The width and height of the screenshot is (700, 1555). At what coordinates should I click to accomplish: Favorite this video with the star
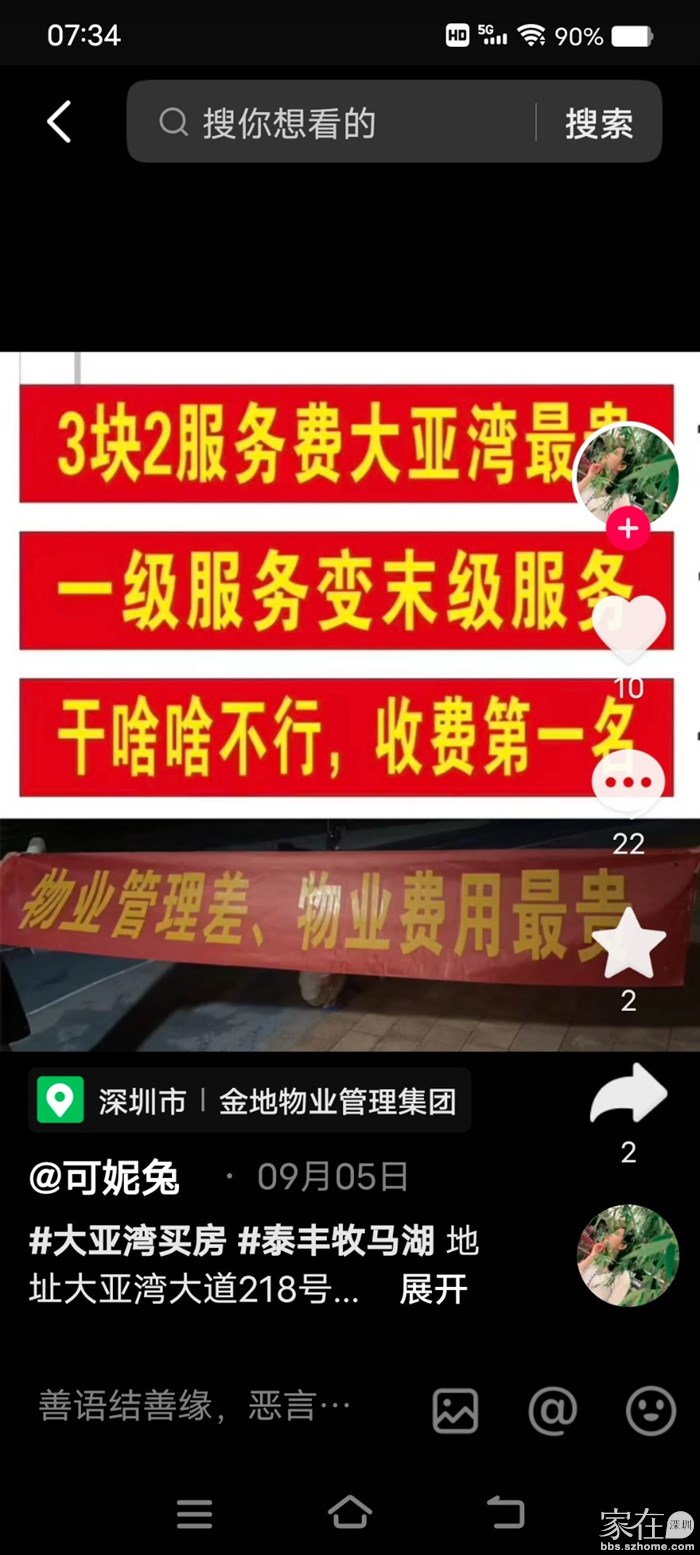tap(628, 945)
